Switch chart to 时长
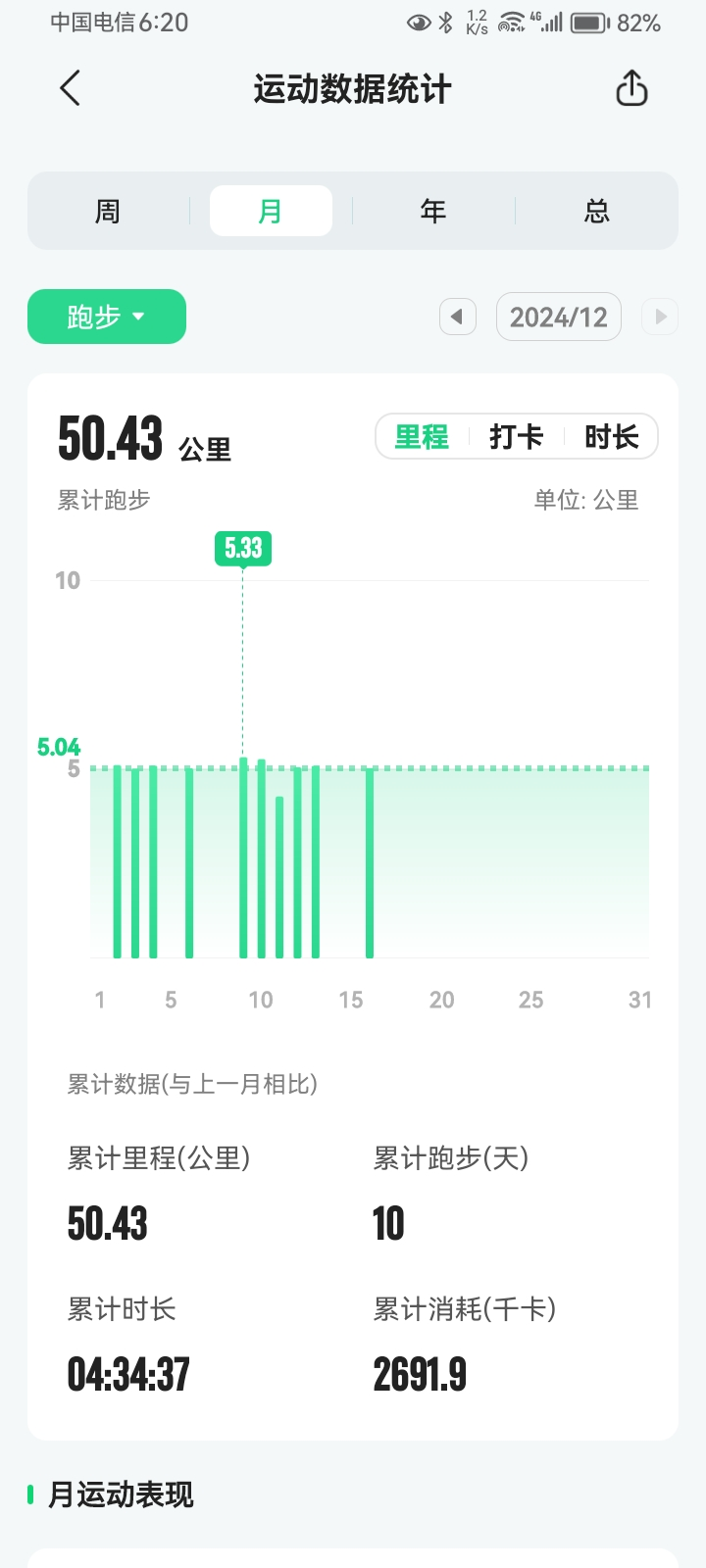 tap(611, 437)
